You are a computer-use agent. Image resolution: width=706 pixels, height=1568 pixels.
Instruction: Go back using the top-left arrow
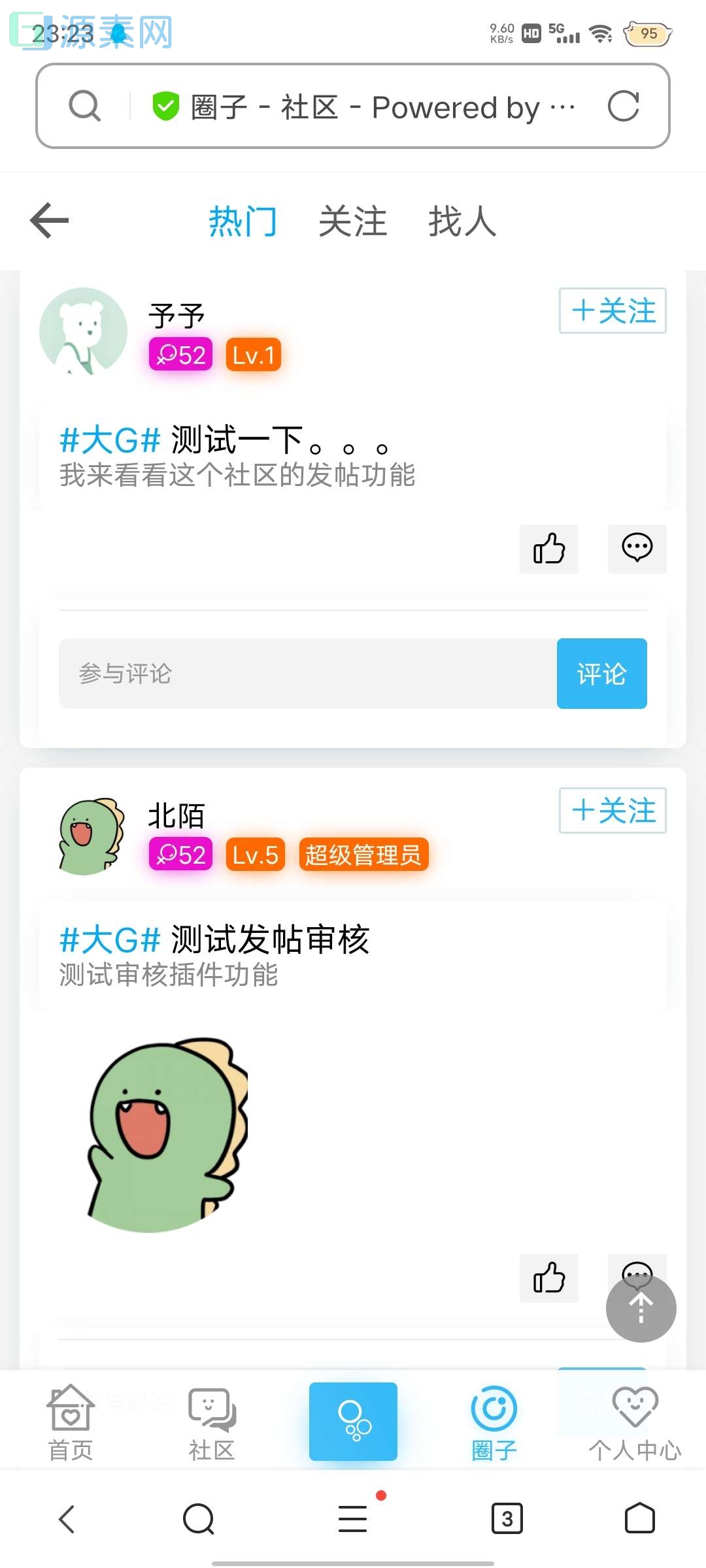pyautogui.click(x=48, y=221)
